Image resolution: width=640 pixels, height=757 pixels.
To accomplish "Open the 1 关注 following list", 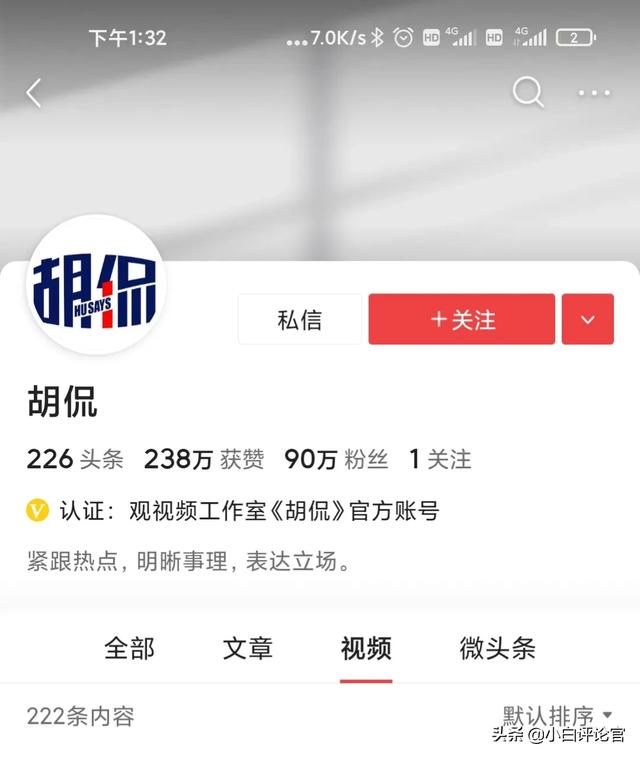I will point(440,459).
